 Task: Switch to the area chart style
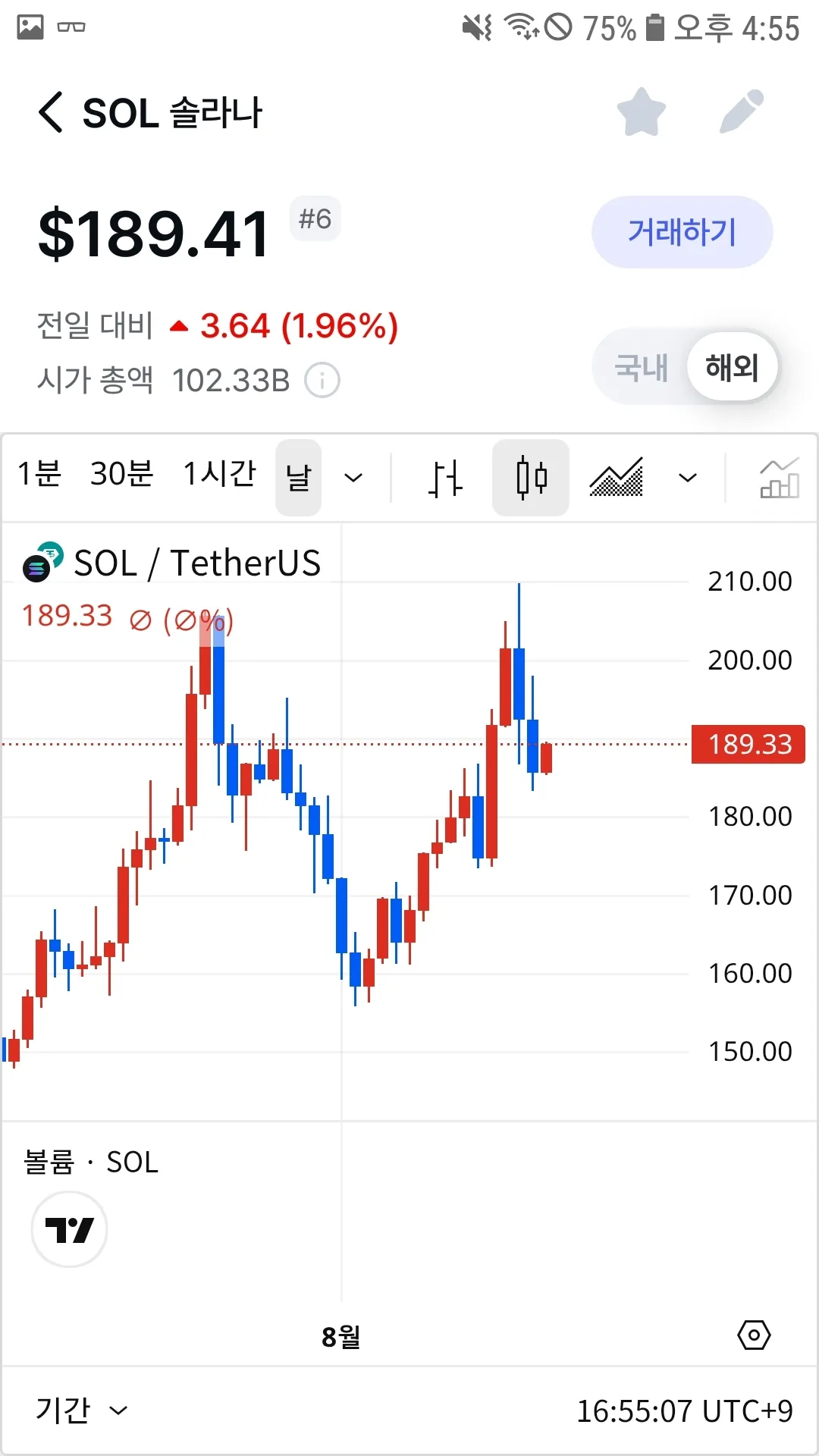coord(616,478)
